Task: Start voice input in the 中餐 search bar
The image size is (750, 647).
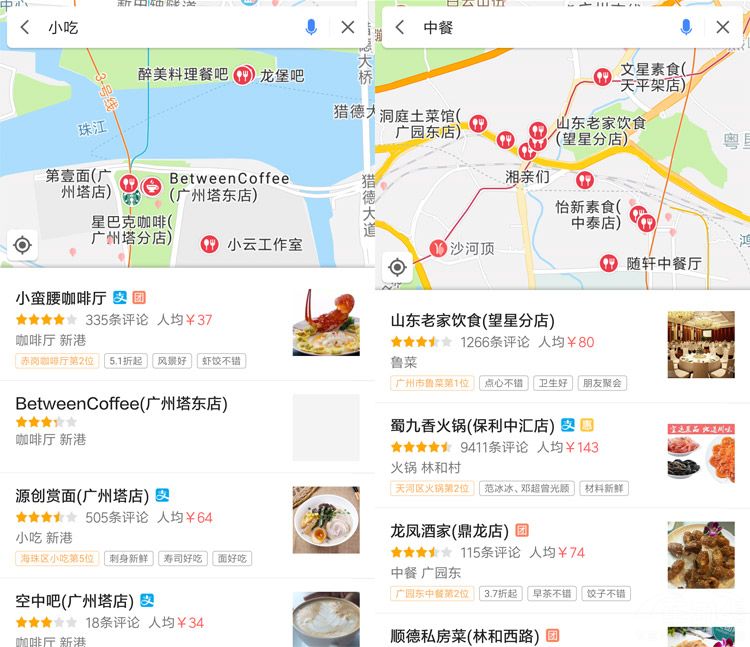Action: (686, 27)
